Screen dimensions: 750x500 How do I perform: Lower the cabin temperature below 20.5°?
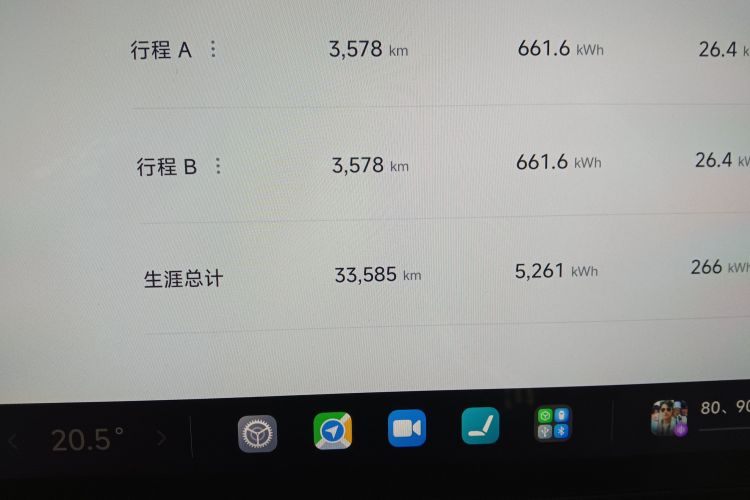(14, 440)
